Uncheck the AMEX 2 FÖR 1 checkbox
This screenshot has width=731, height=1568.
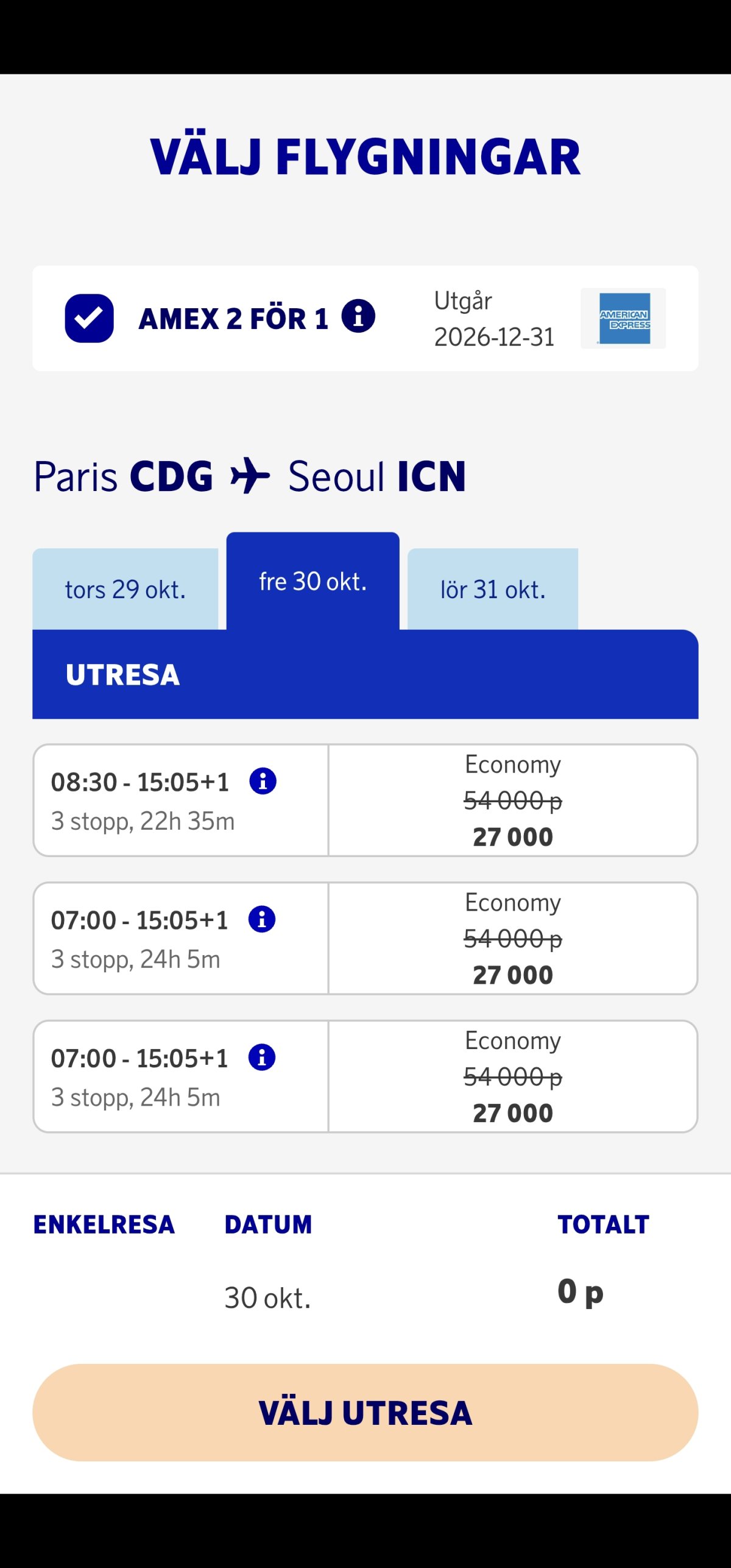click(x=89, y=318)
